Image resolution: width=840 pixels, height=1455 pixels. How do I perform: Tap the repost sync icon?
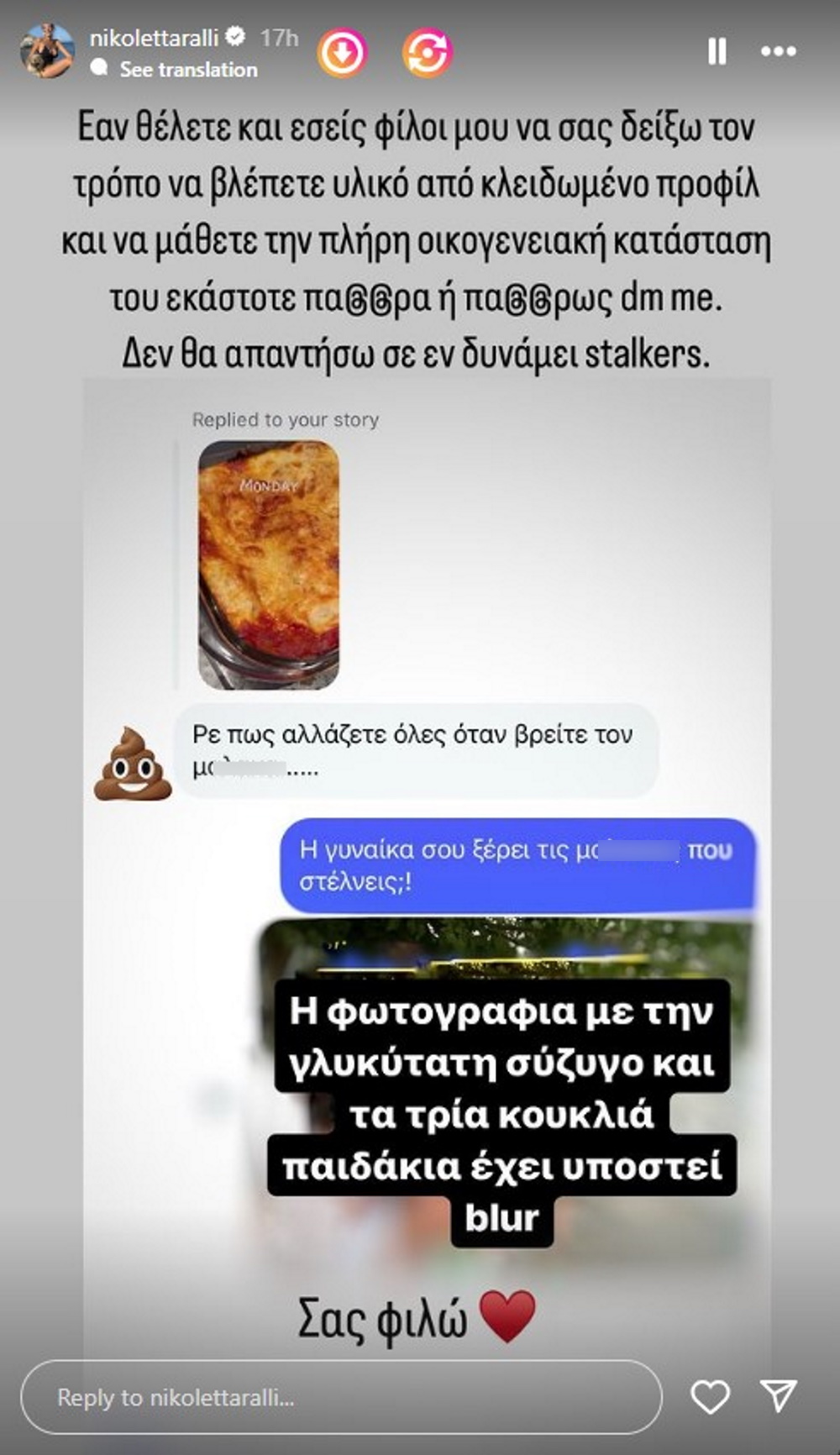[x=428, y=52]
